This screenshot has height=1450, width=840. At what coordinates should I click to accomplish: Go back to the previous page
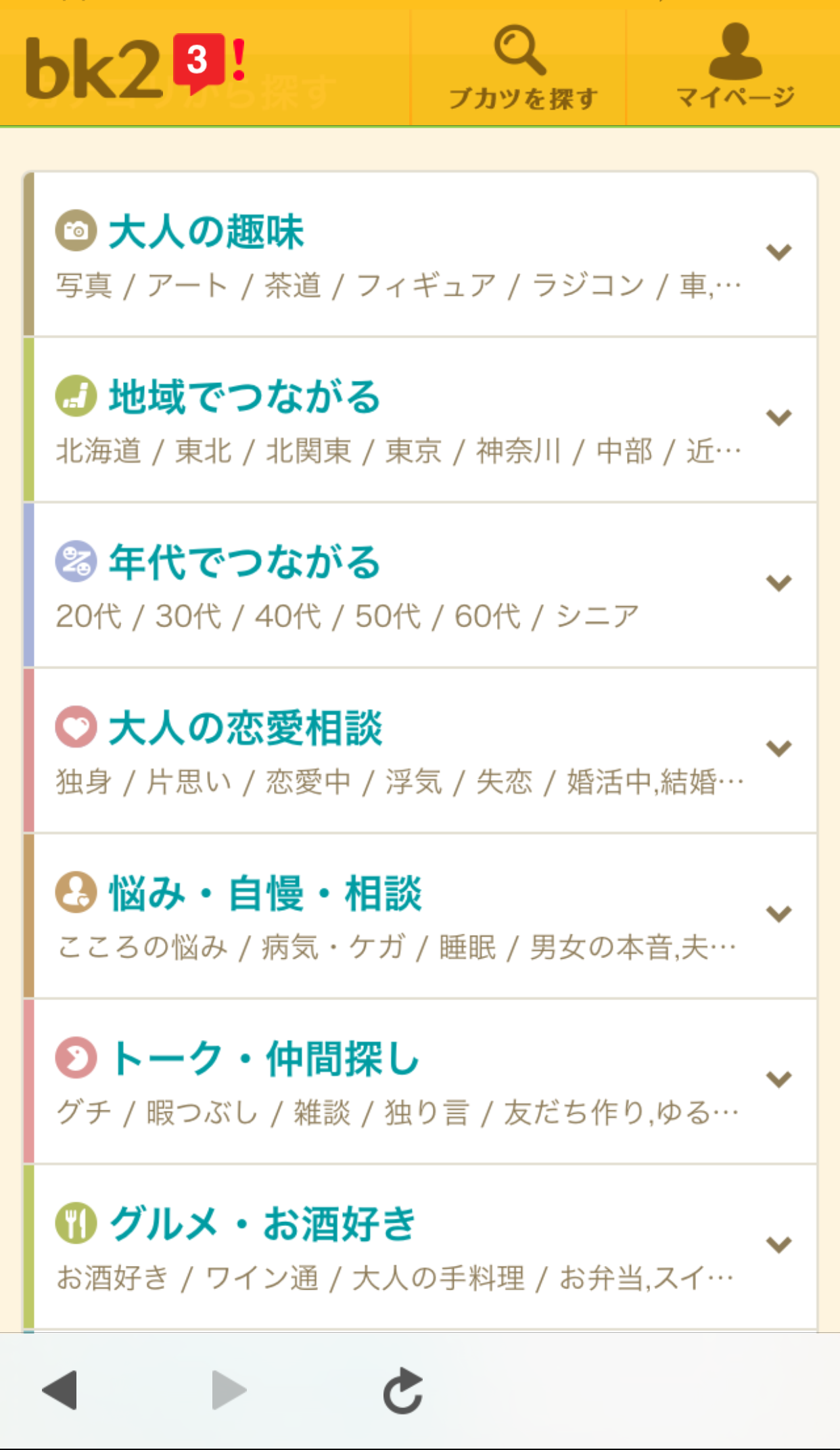(60, 1390)
